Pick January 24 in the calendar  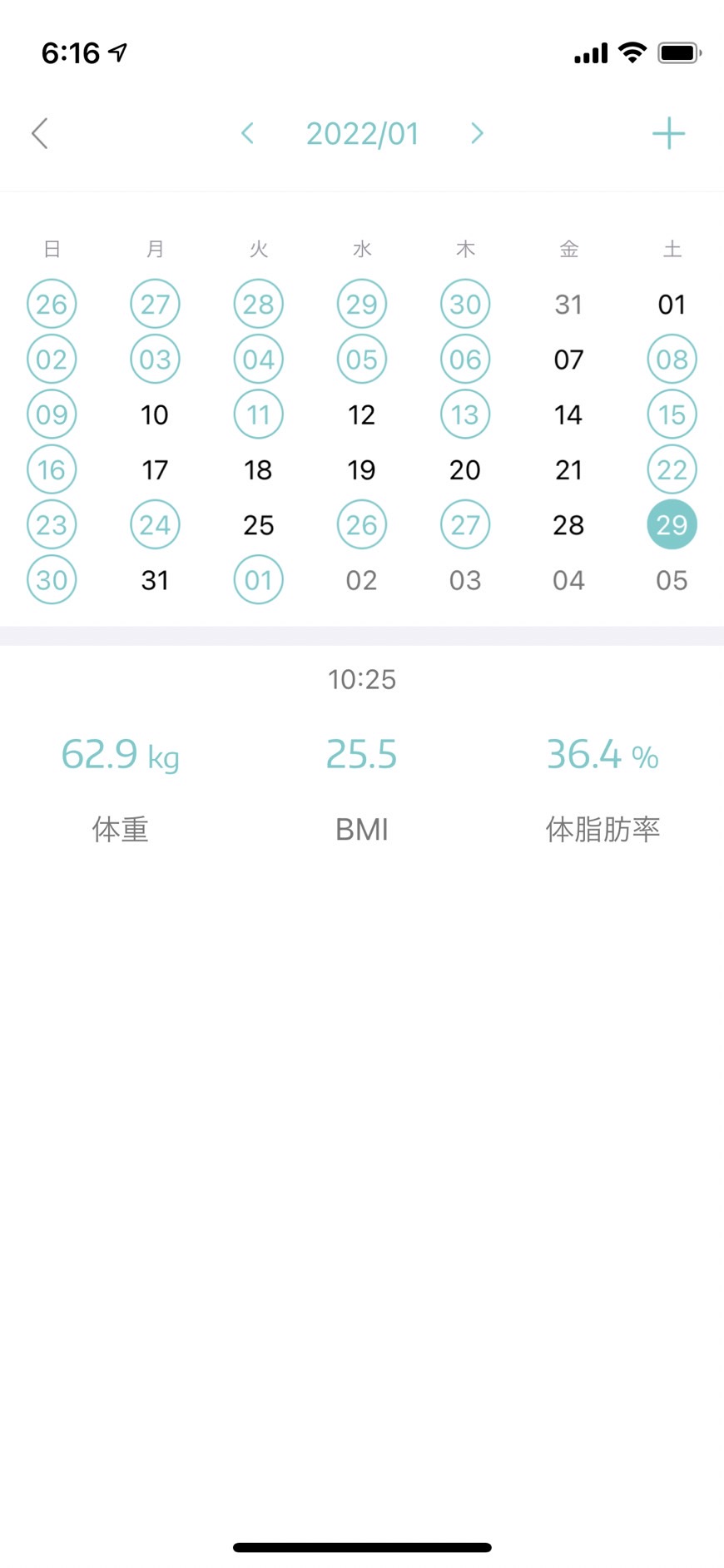tap(155, 524)
